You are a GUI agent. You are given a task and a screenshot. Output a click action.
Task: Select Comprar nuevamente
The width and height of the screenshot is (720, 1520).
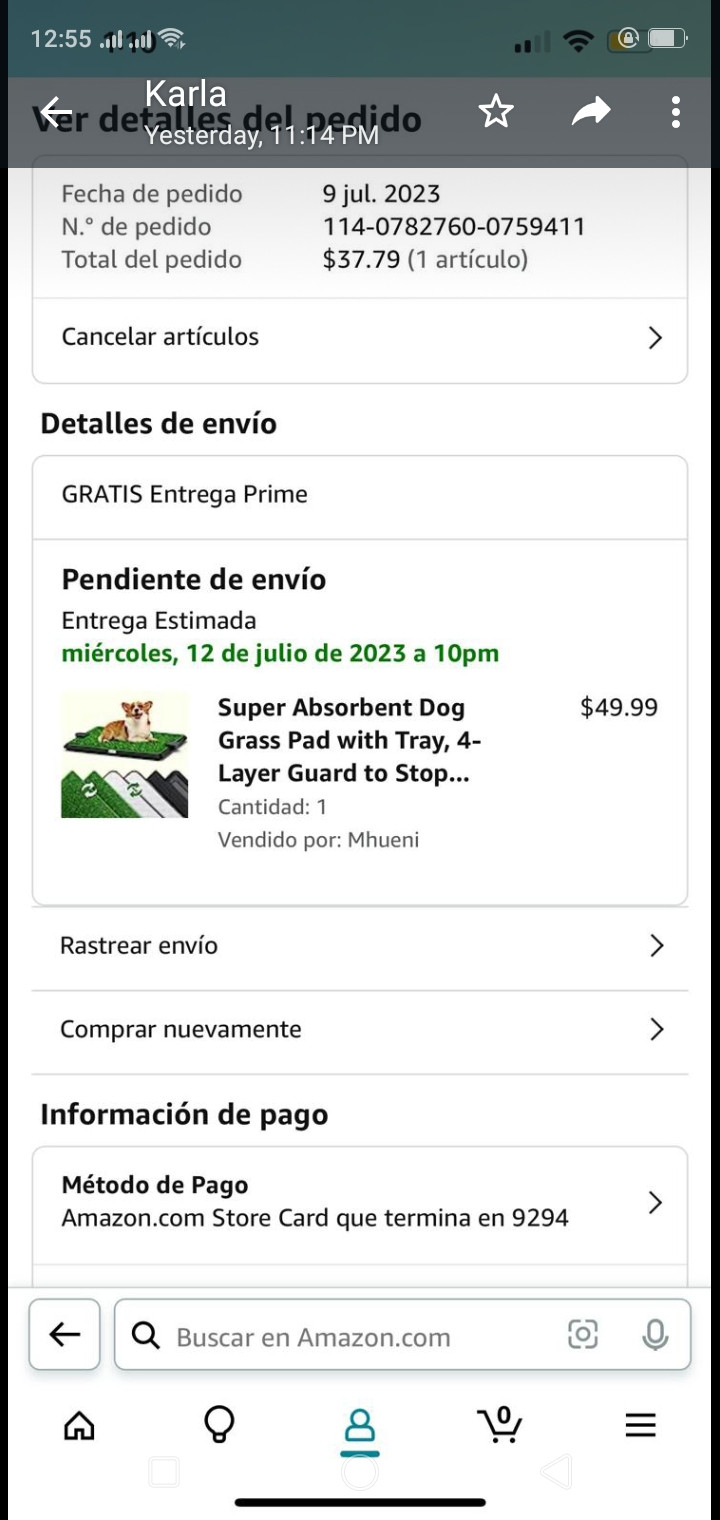click(360, 1030)
